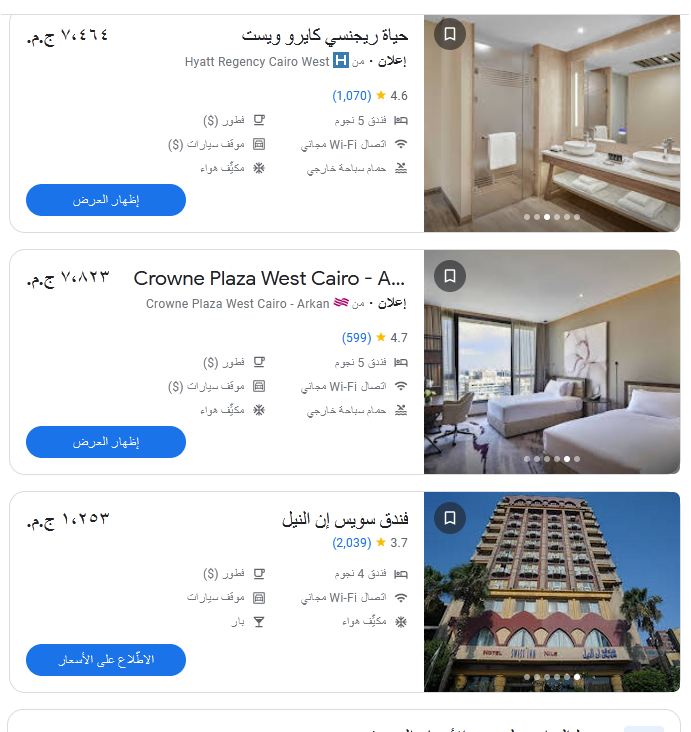Save Crowne Plaza West Cairo bookmark
Image resolution: width=691 pixels, height=732 pixels.
point(450,275)
